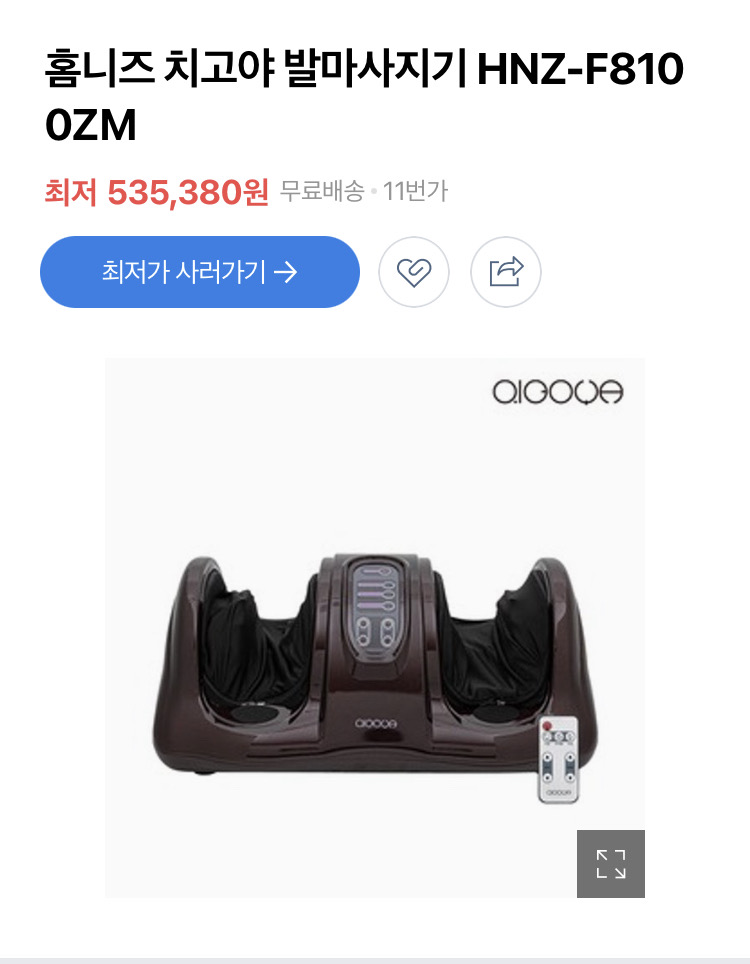Save product to wishlist using heart icon
This screenshot has width=750, height=964.
[x=415, y=271]
